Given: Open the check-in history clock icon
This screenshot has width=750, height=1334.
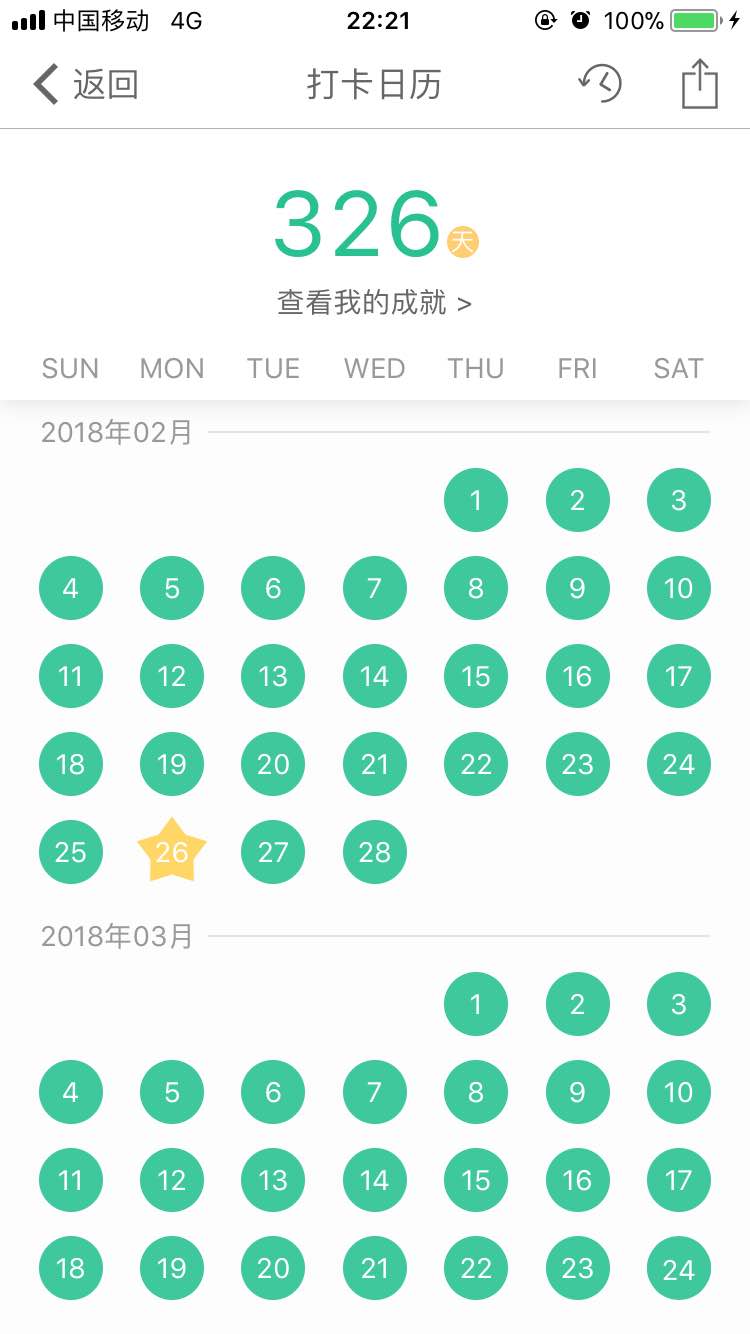Looking at the screenshot, I should [x=600, y=84].
